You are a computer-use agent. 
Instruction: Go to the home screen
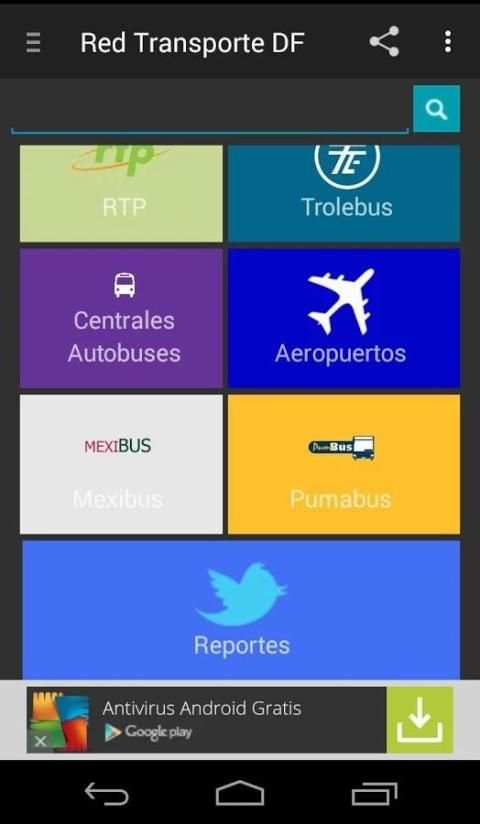240,793
